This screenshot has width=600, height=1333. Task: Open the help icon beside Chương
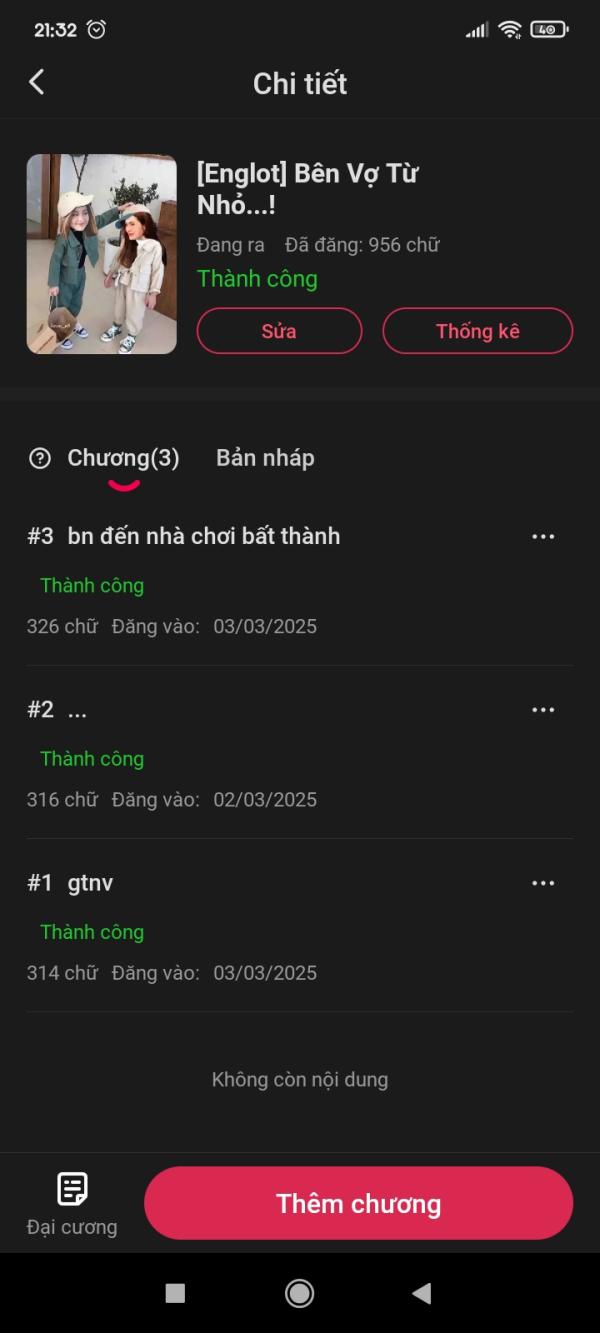coord(40,459)
